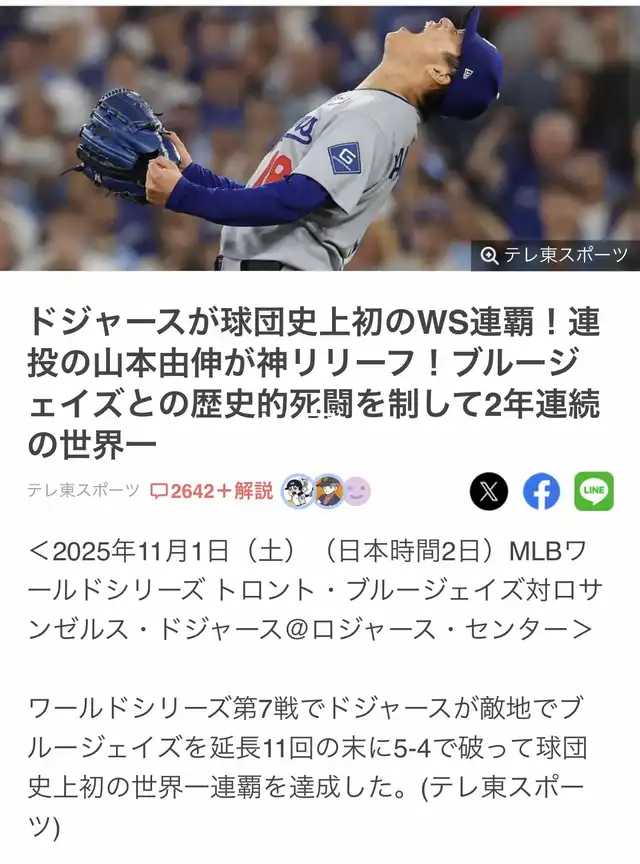Share the article on X

[489, 491]
